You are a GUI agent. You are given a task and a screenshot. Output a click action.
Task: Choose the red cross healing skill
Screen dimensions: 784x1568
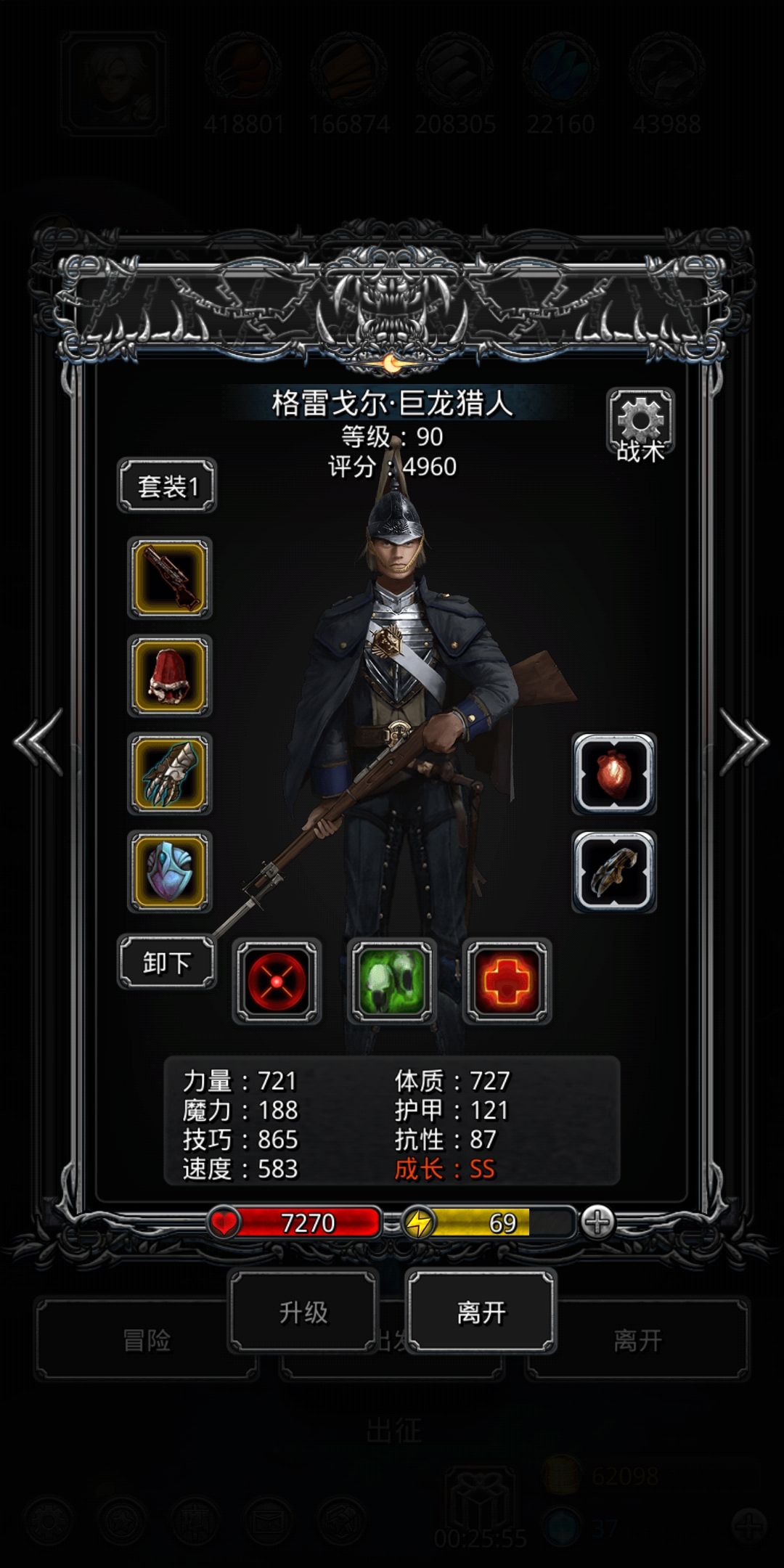click(x=507, y=981)
